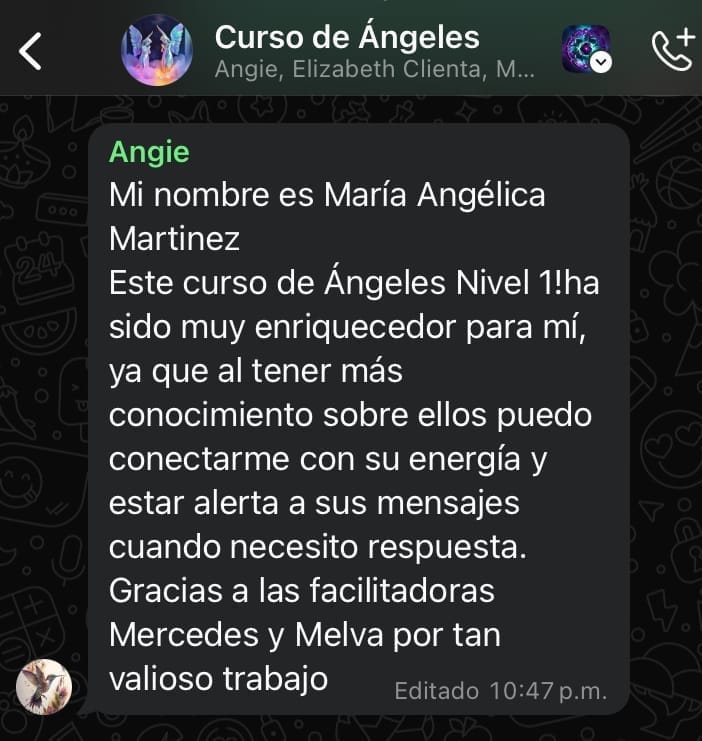Image resolution: width=702 pixels, height=741 pixels.
Task: Start a group call
Action: pyautogui.click(x=672, y=49)
